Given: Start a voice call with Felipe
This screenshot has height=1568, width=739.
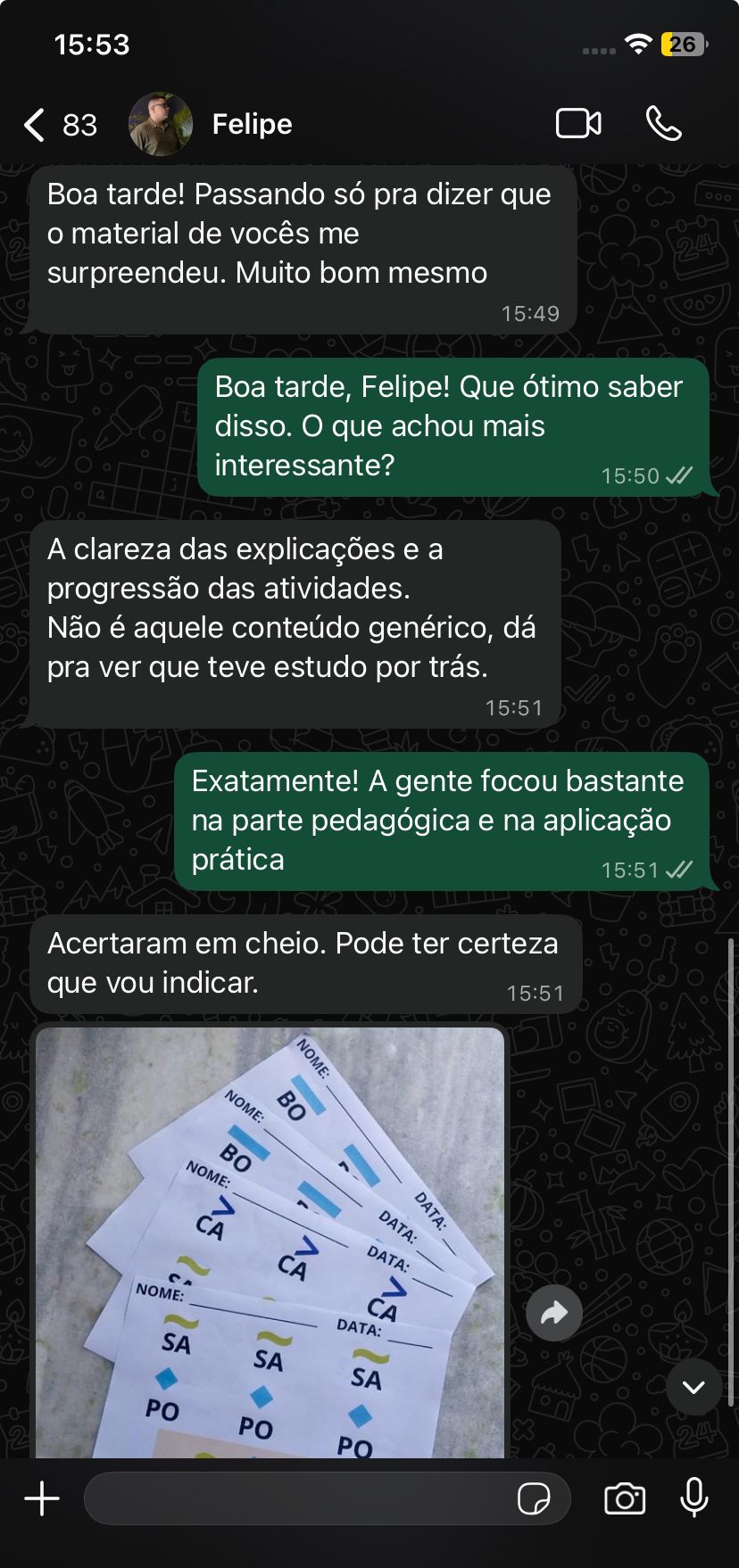Looking at the screenshot, I should [663, 124].
